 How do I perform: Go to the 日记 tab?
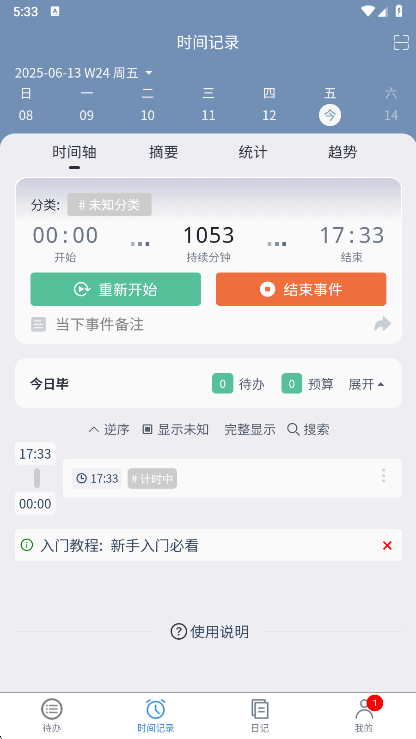(x=260, y=715)
